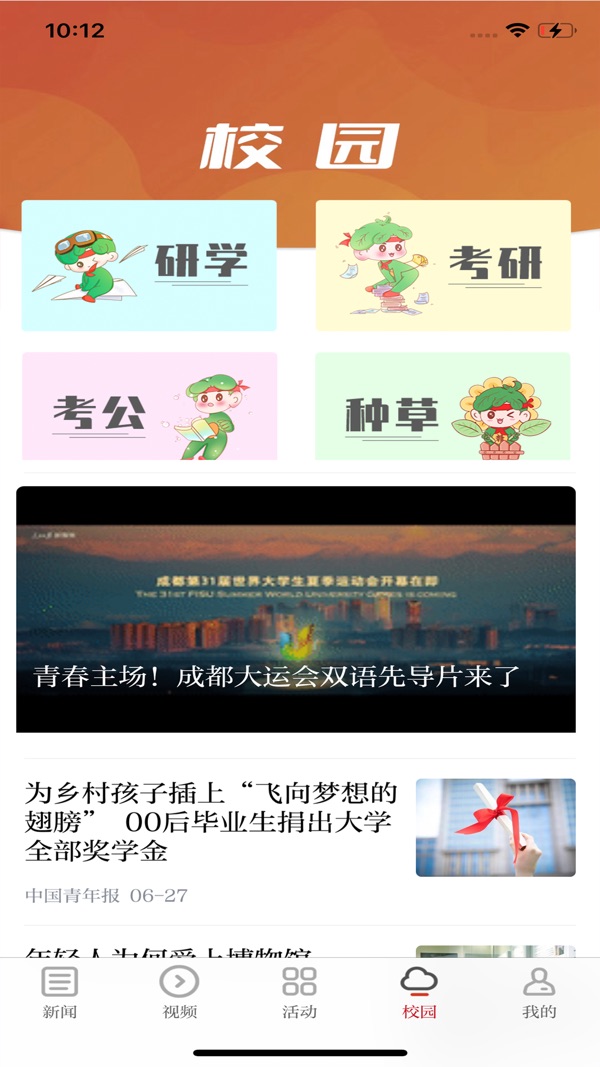The height and width of the screenshot is (1067, 600).
Task: Open the article about 00后毕业生捐出大学全部奖学金
Action: (x=300, y=842)
